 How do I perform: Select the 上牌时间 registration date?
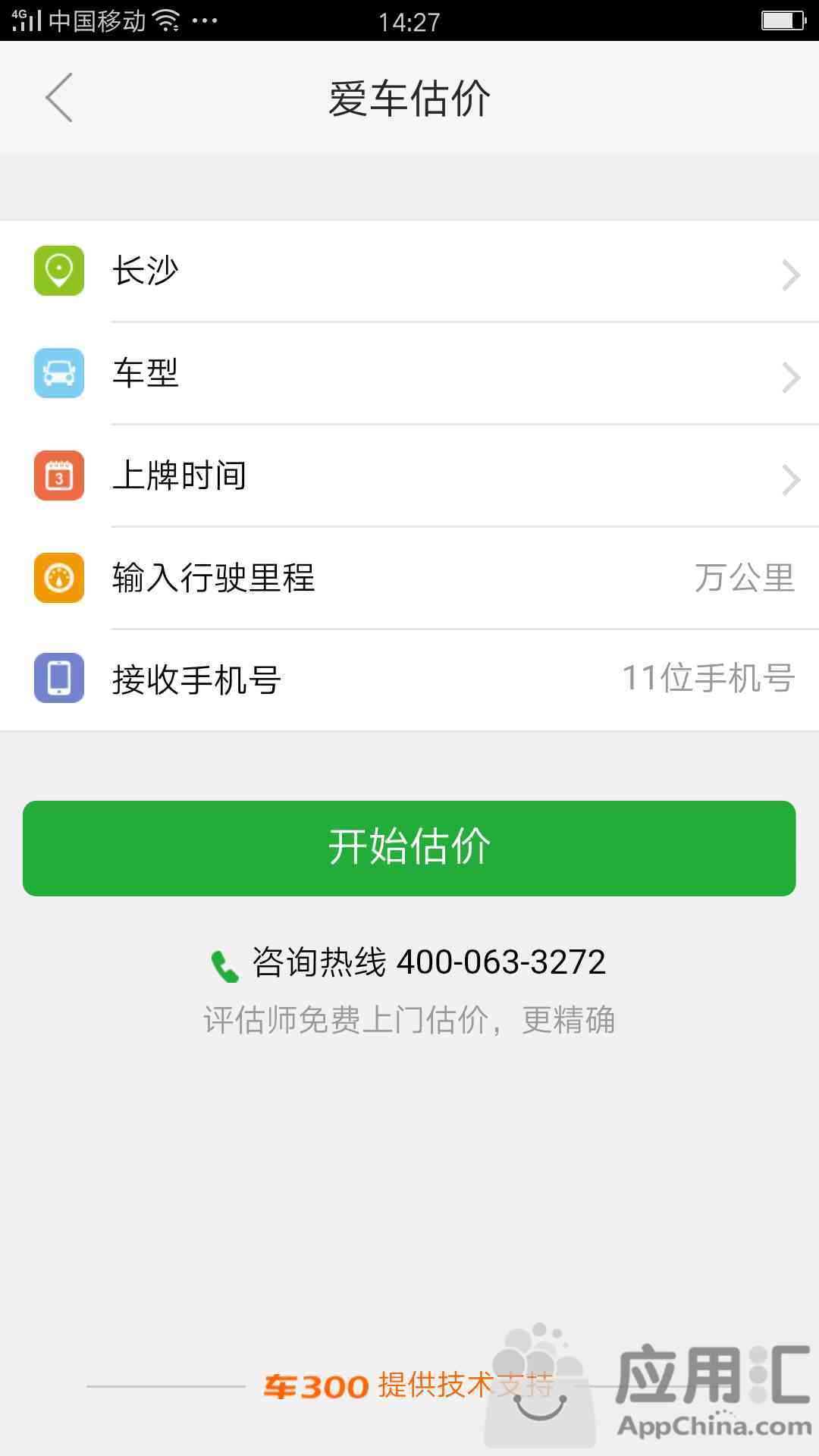(x=409, y=476)
